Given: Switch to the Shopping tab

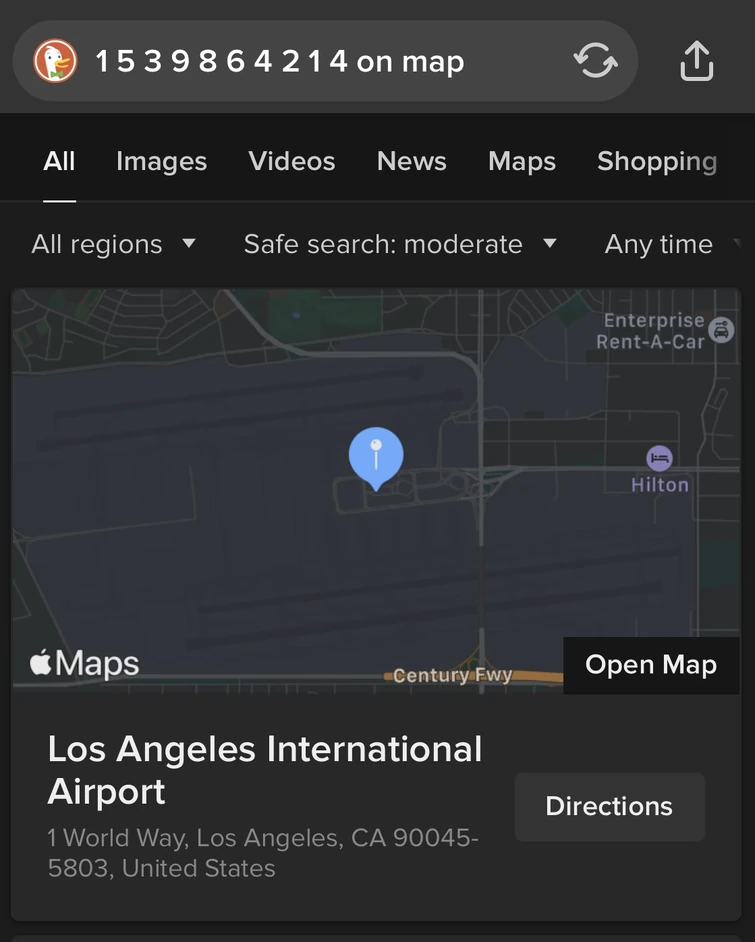Looking at the screenshot, I should click(x=656, y=162).
